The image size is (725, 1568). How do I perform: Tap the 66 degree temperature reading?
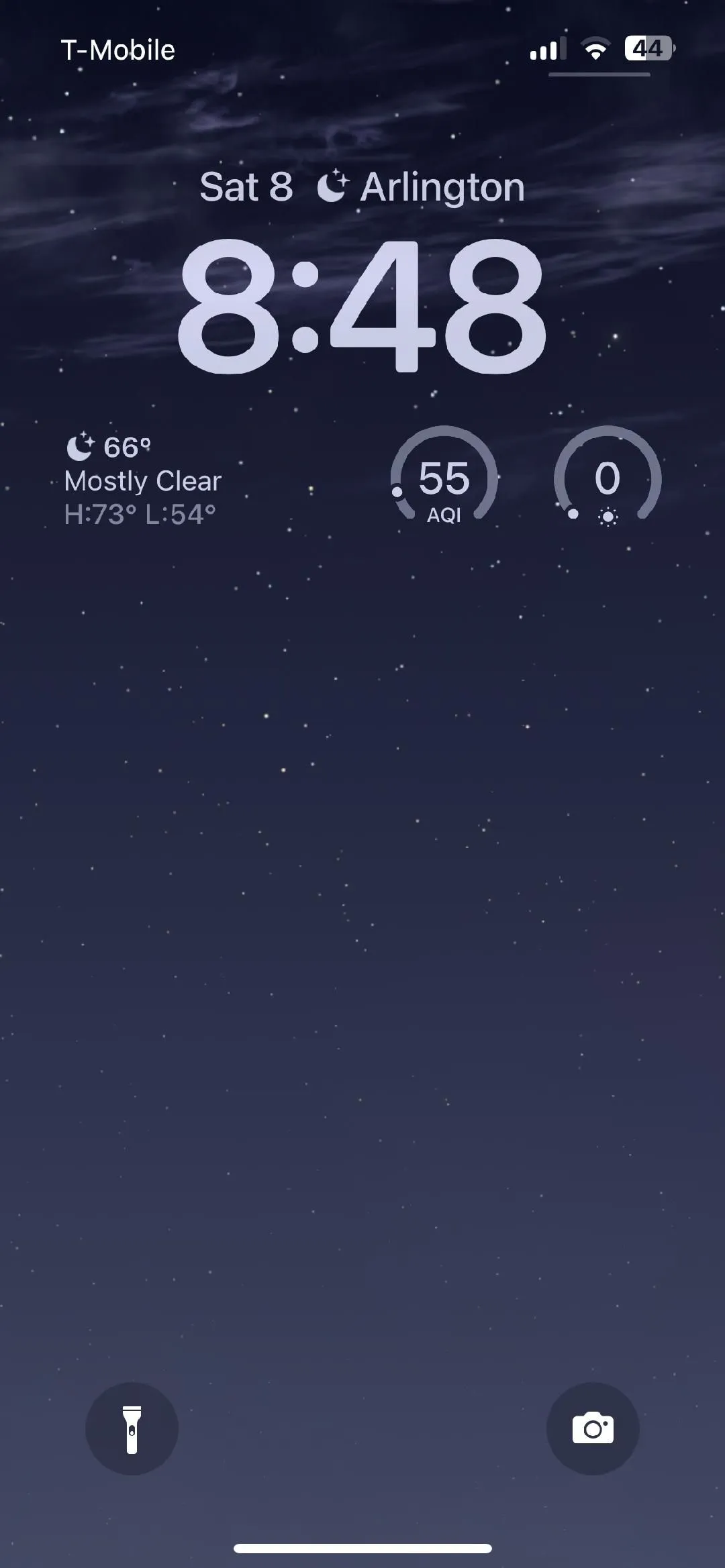[x=130, y=446]
